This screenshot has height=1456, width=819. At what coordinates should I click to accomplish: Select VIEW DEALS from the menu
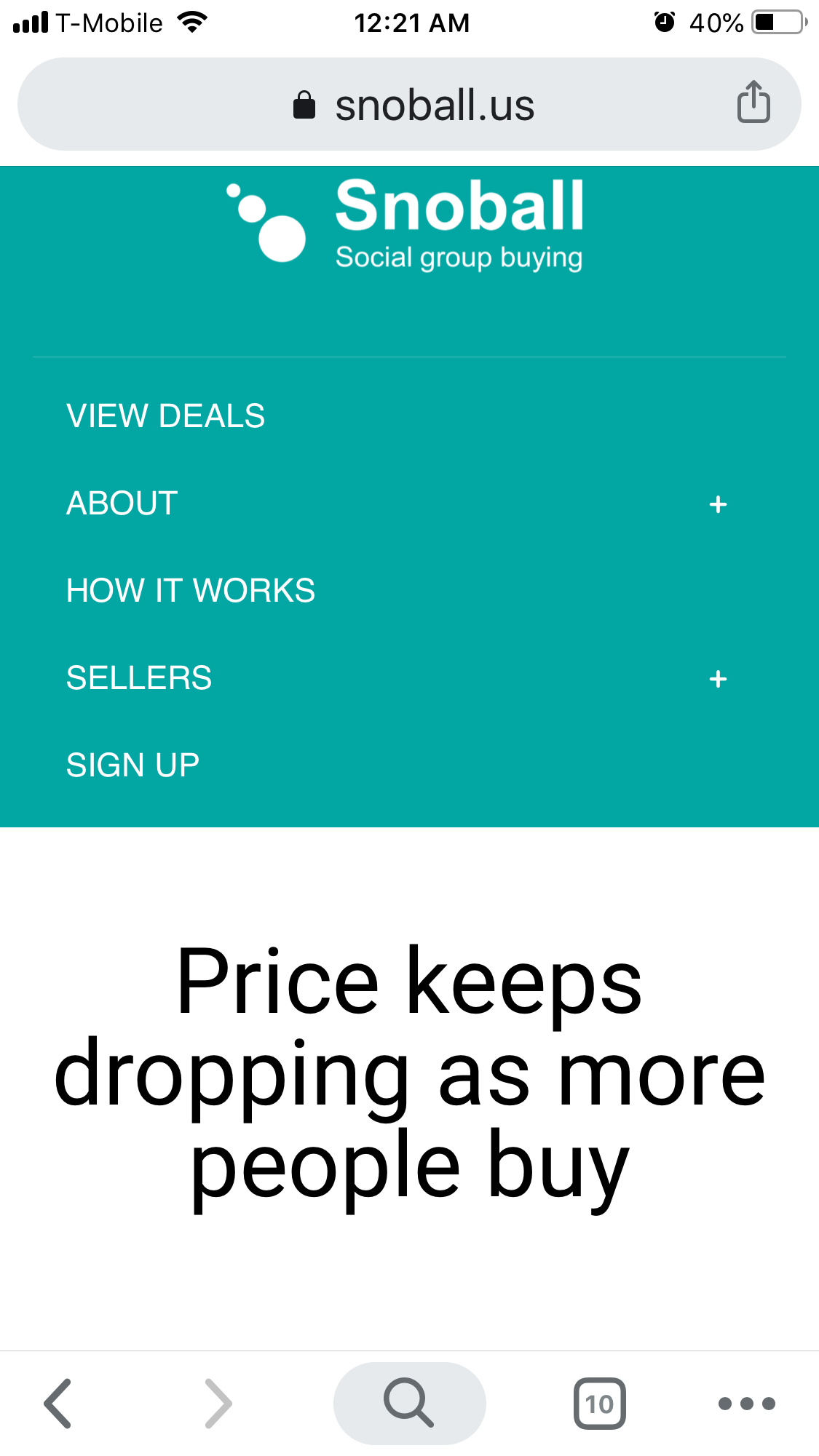(x=165, y=415)
